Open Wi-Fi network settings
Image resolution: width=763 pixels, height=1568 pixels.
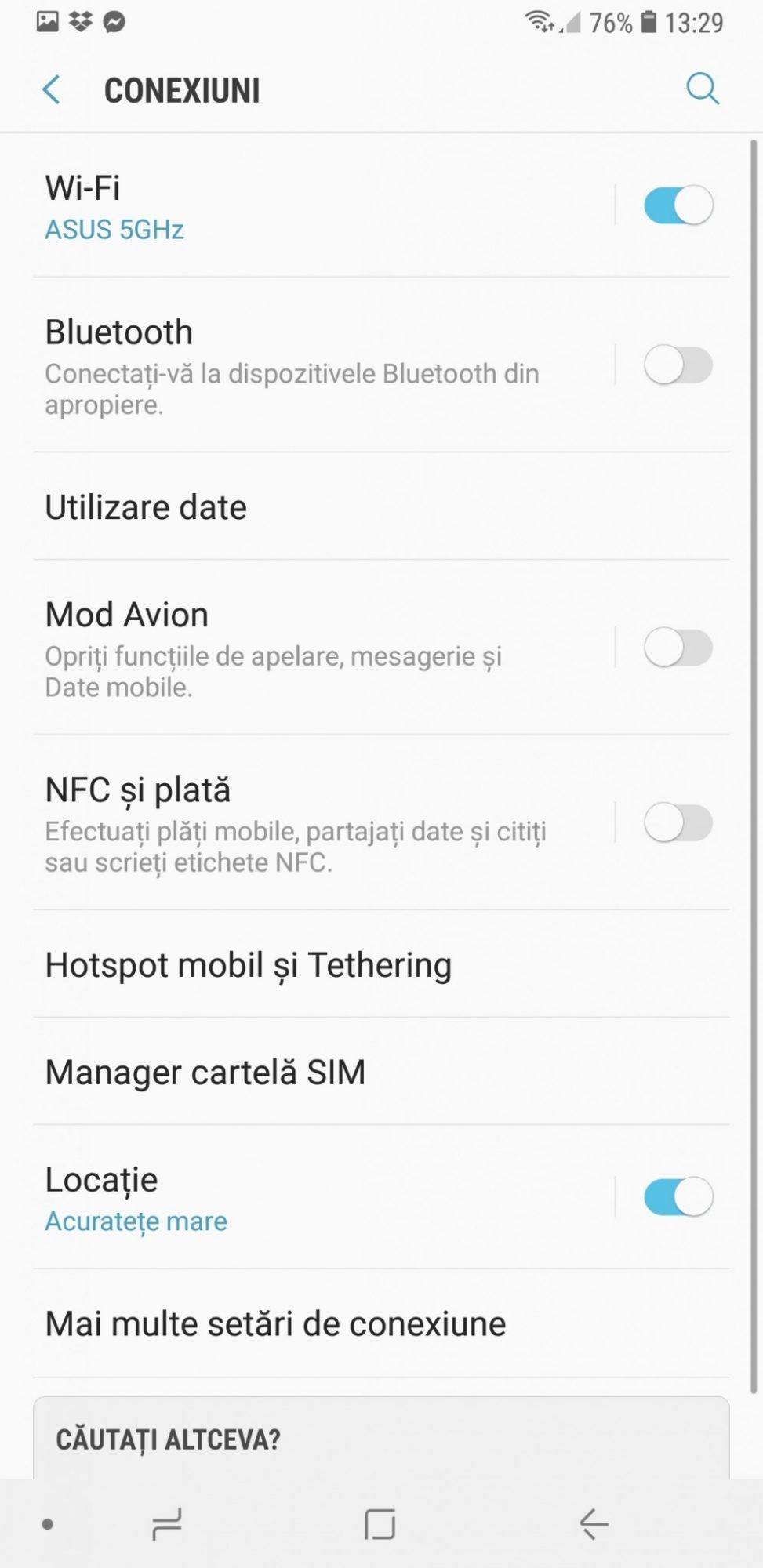[314, 207]
